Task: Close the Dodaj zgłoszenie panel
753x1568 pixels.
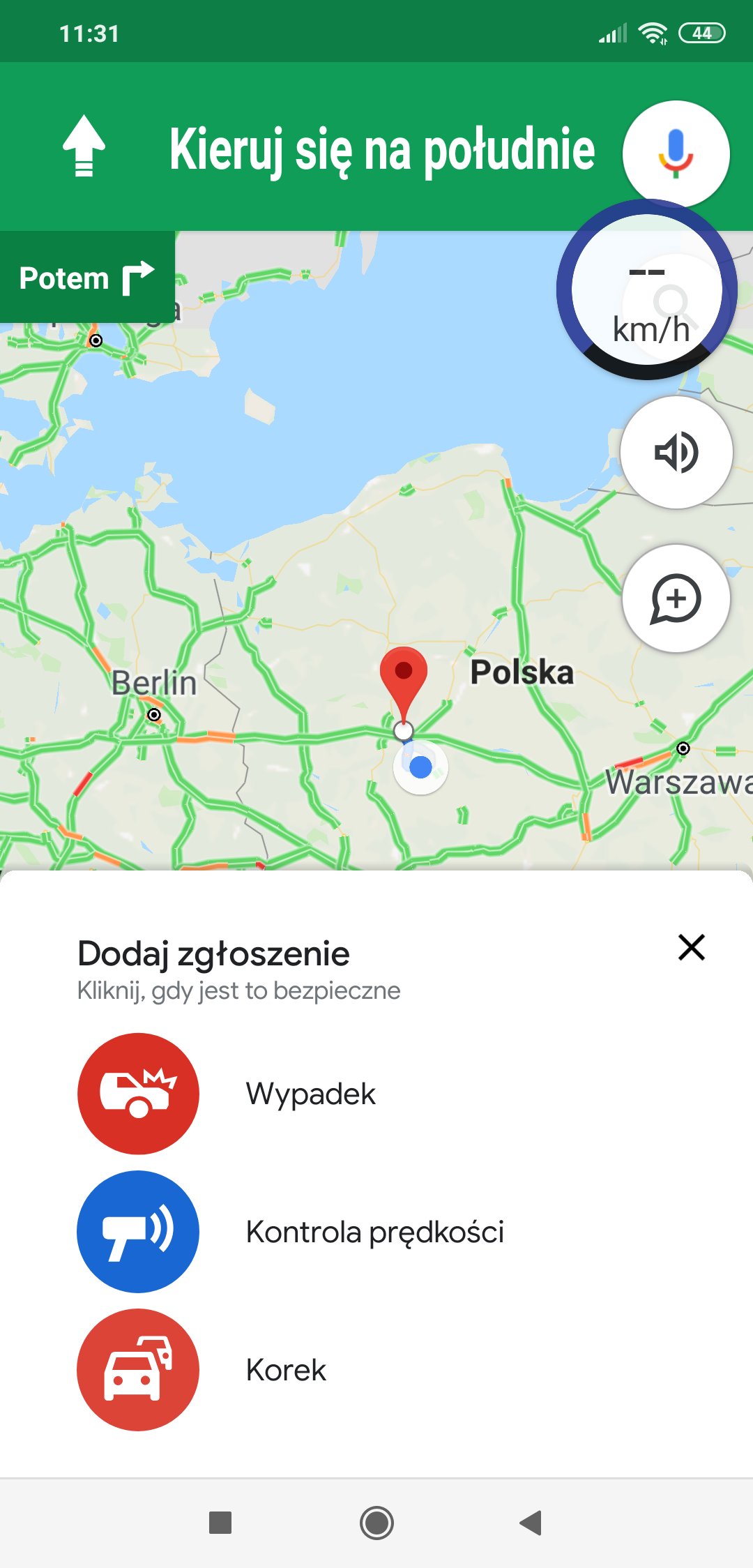Action: coord(692,947)
